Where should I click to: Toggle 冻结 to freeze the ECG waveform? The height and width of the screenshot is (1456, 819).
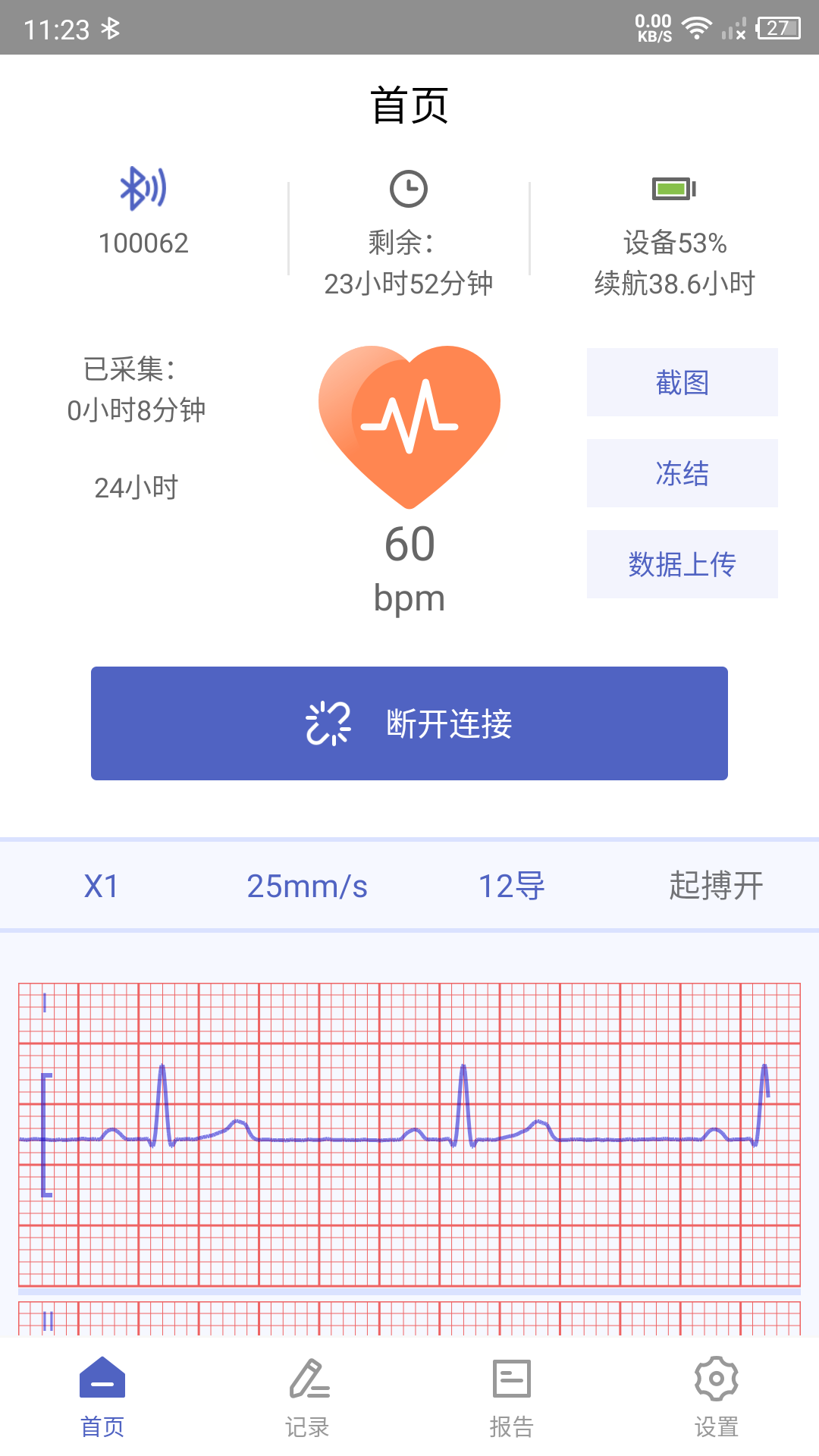[x=682, y=472]
